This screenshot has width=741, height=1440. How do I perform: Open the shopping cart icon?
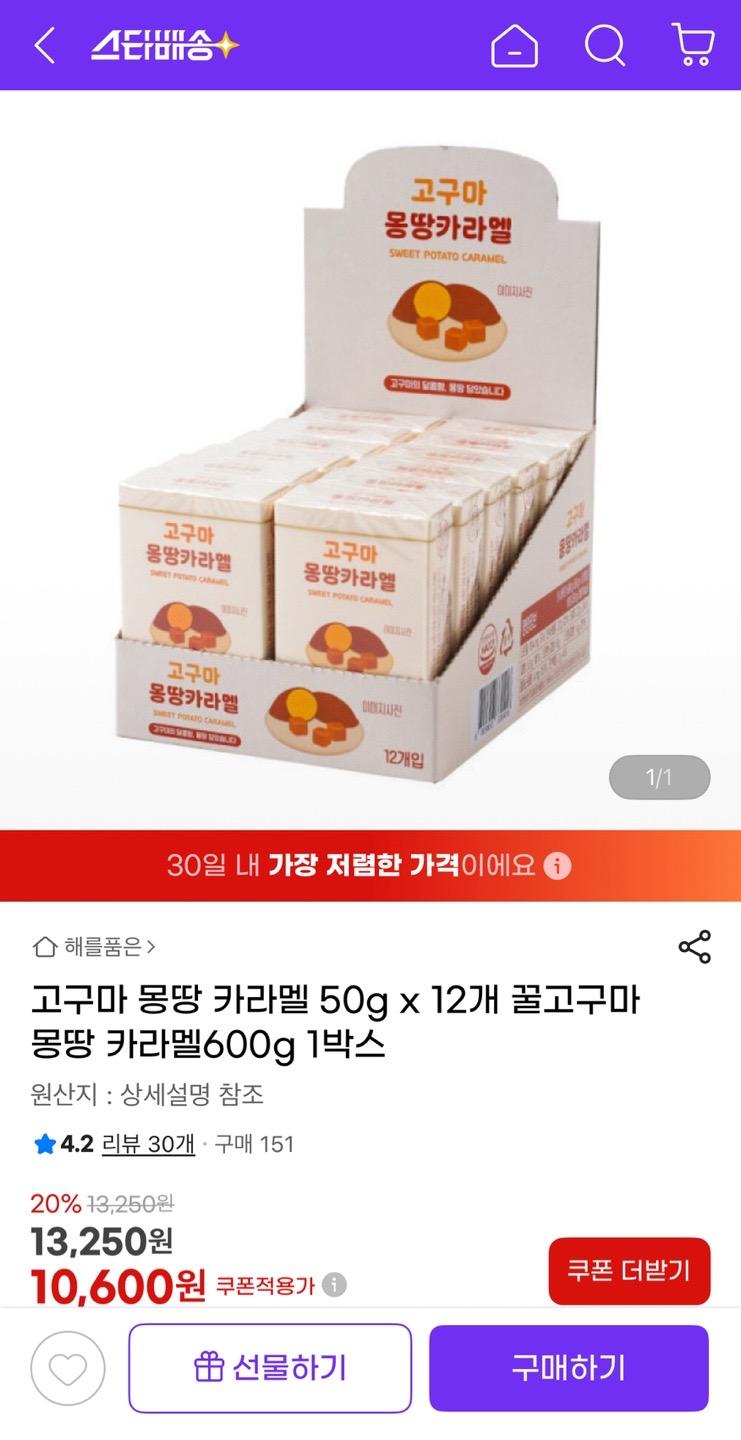pos(690,45)
